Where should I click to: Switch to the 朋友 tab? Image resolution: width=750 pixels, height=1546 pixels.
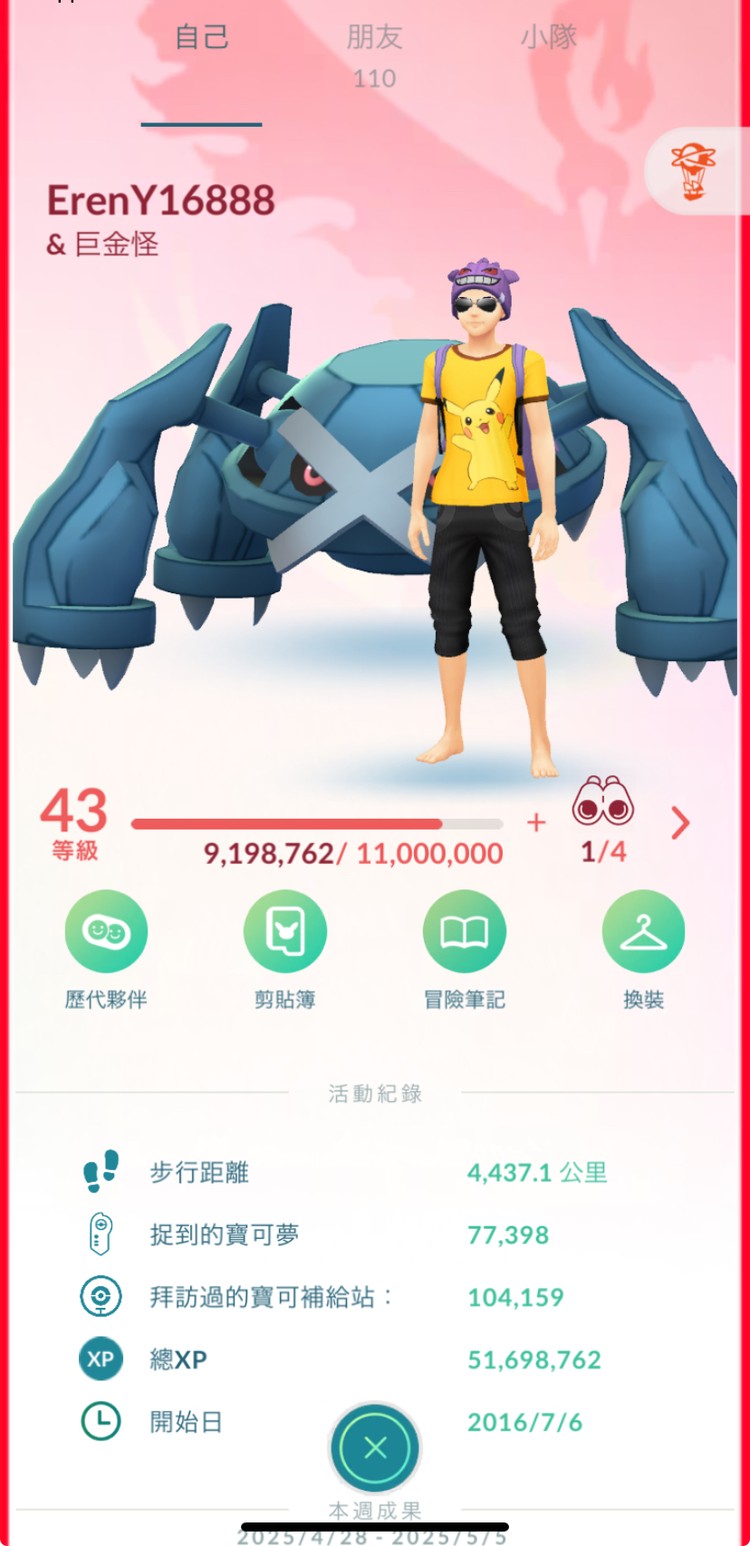(x=374, y=40)
